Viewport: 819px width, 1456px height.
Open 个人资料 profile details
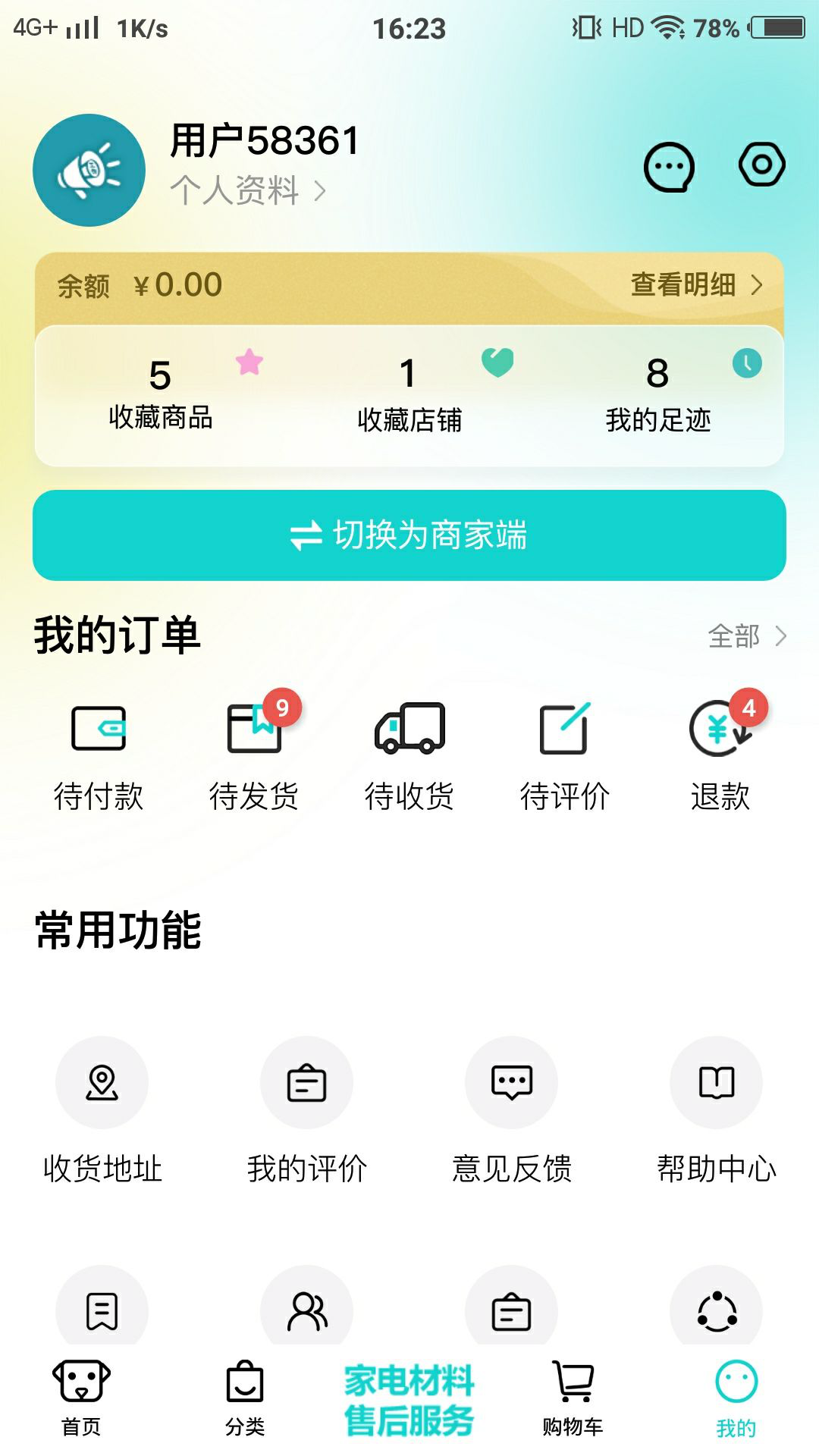(x=247, y=190)
